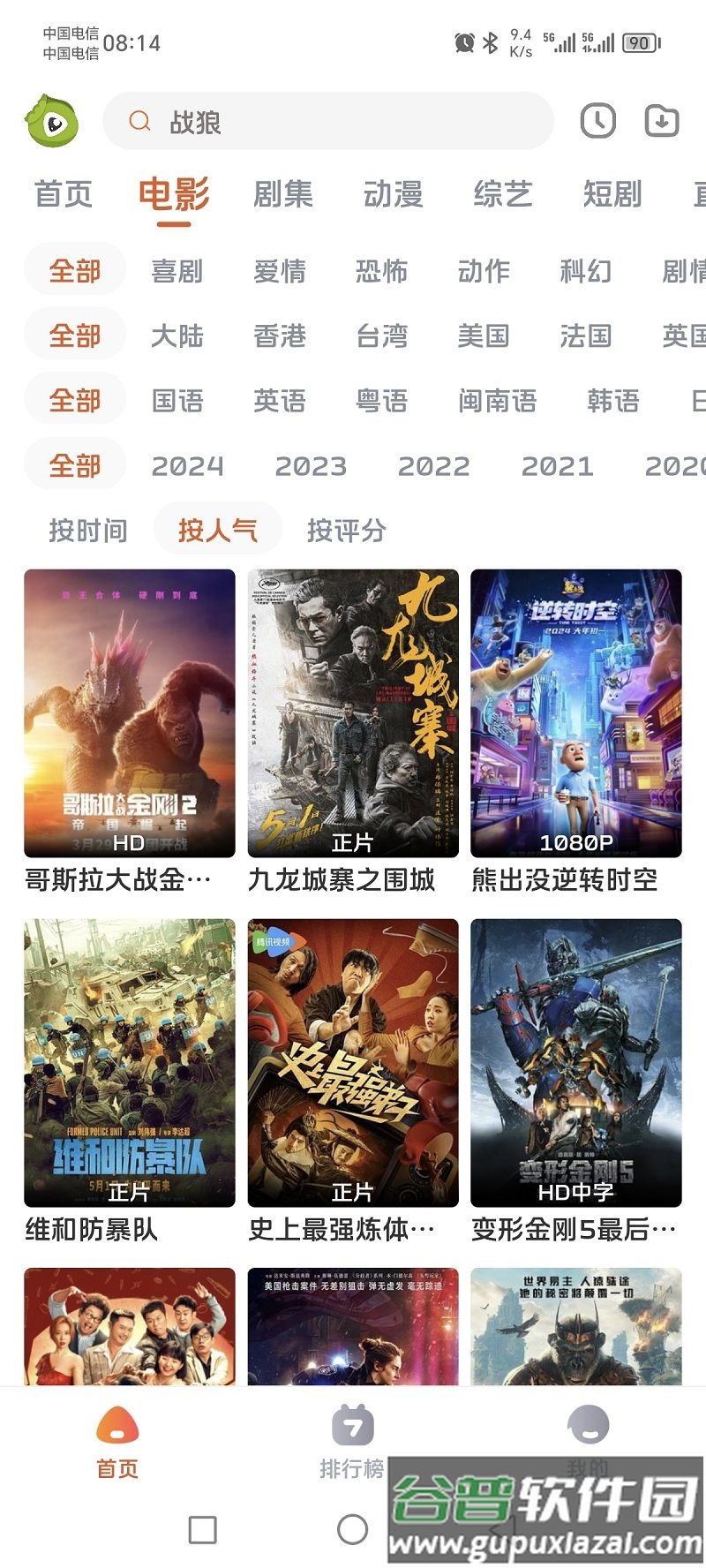706x1568 pixels.
Task: Enable the 科幻 genre filter
Action: [586, 273]
